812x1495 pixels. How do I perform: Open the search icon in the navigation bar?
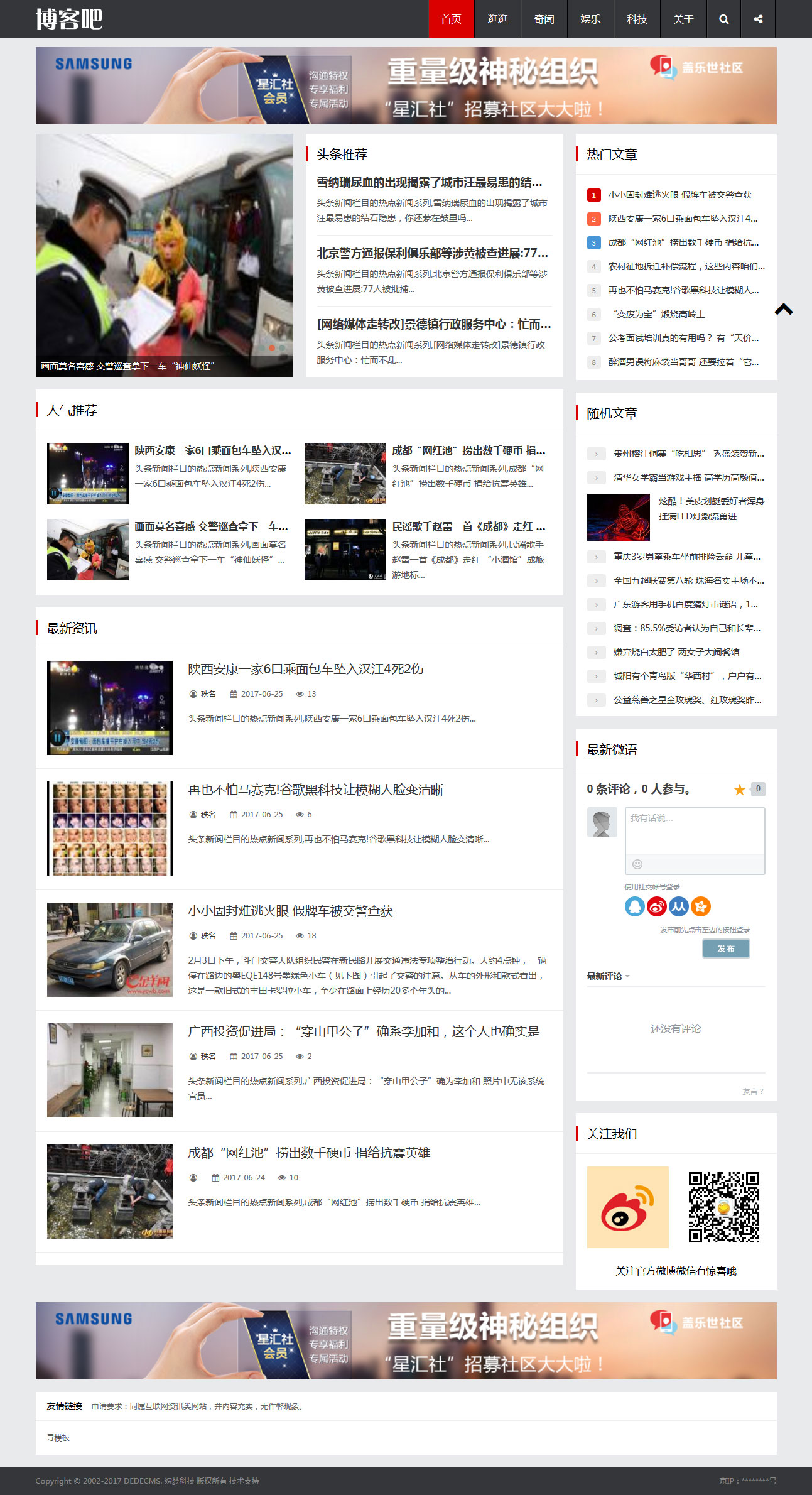(723, 19)
